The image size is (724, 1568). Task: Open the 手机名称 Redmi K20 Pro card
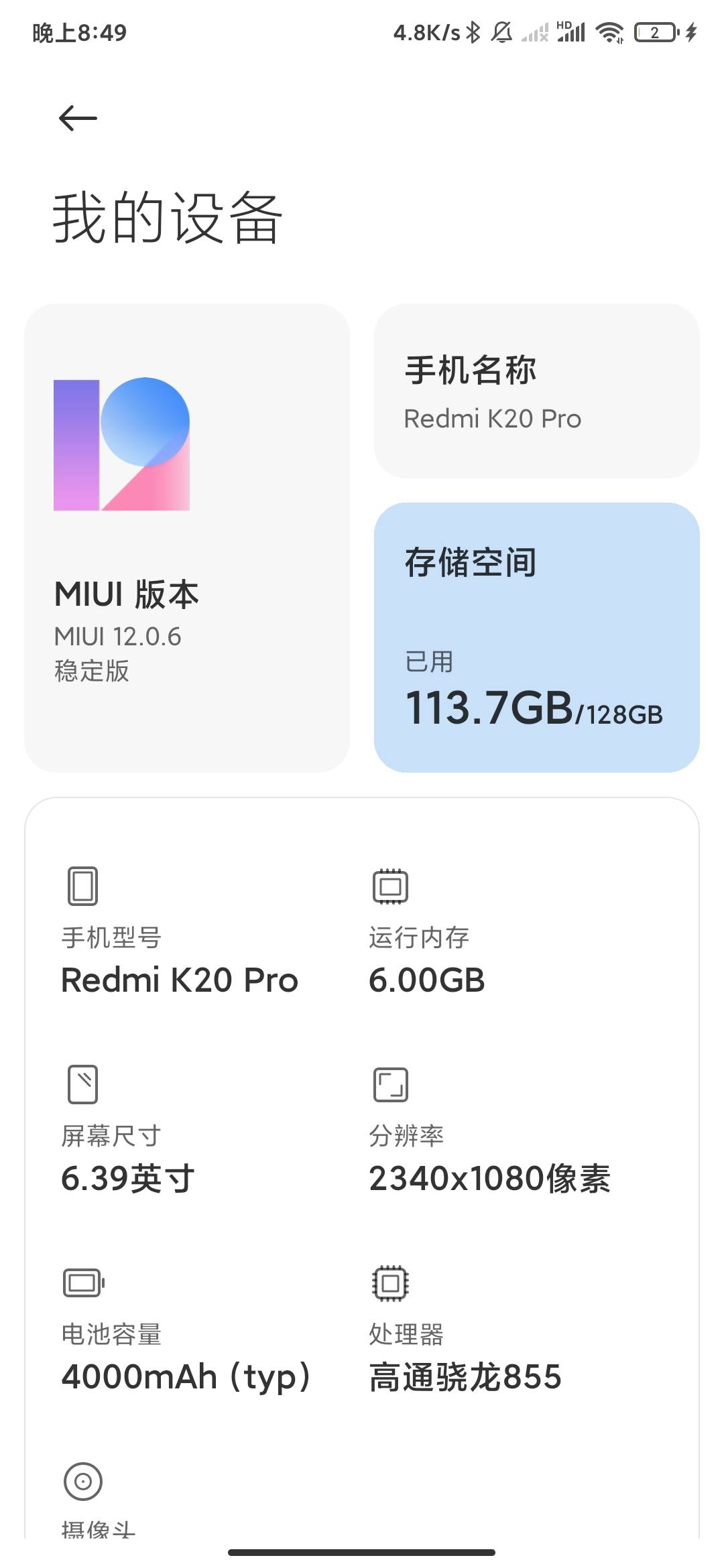tap(536, 391)
